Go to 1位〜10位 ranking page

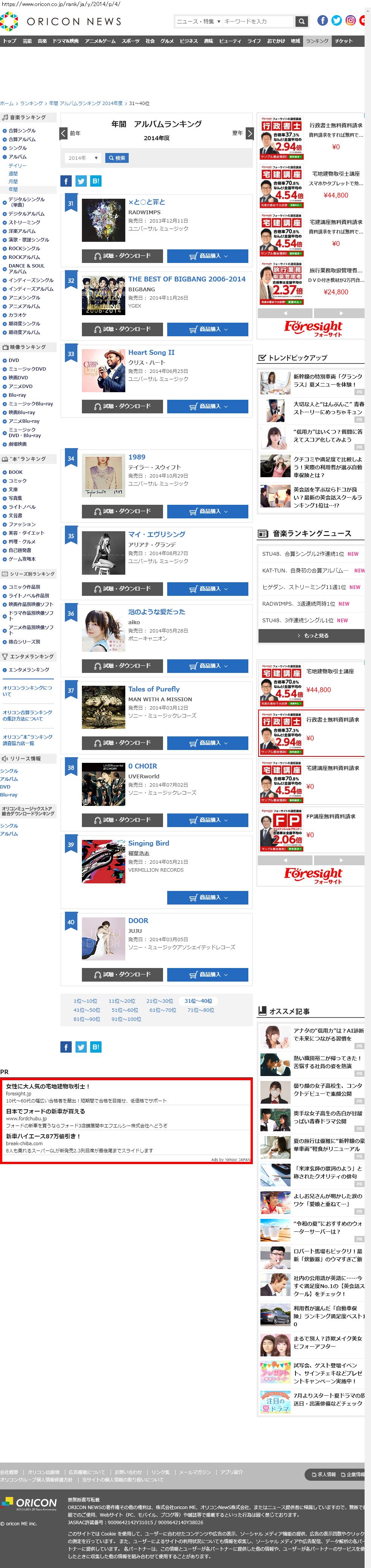(85, 1000)
